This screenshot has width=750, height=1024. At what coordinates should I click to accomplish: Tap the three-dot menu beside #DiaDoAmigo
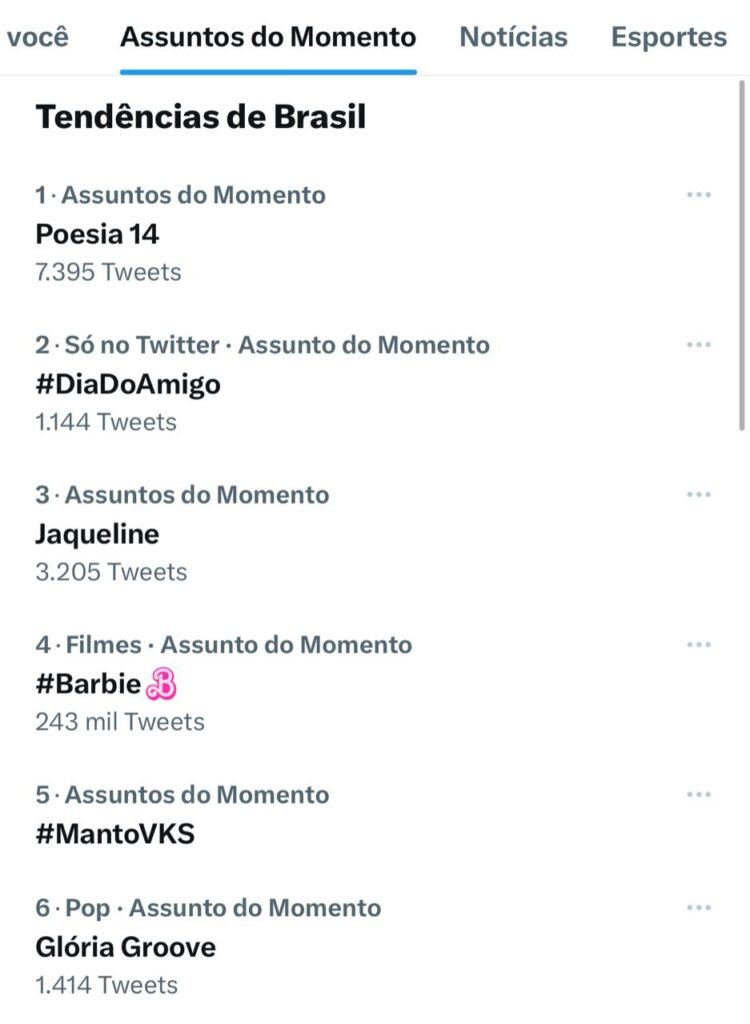point(699,345)
